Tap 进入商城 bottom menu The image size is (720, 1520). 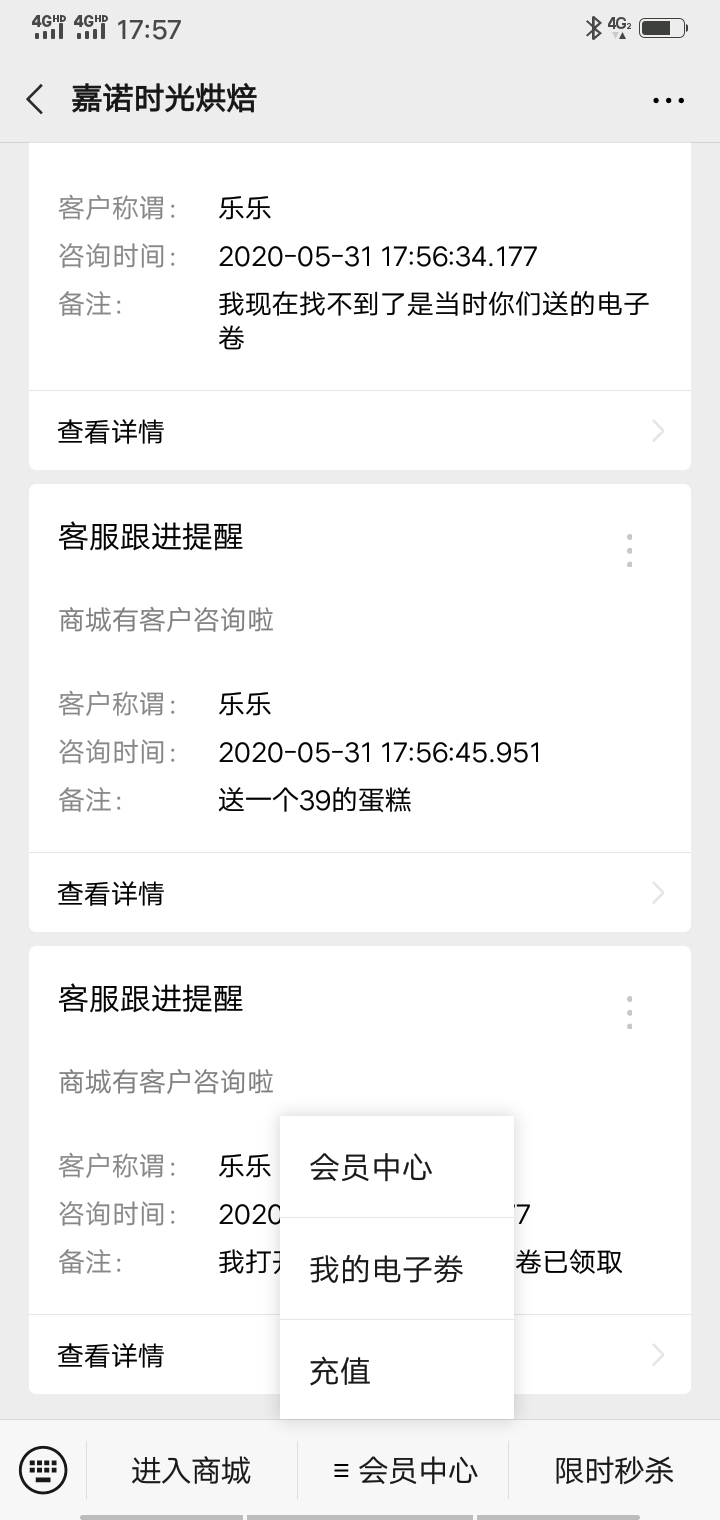click(191, 1470)
